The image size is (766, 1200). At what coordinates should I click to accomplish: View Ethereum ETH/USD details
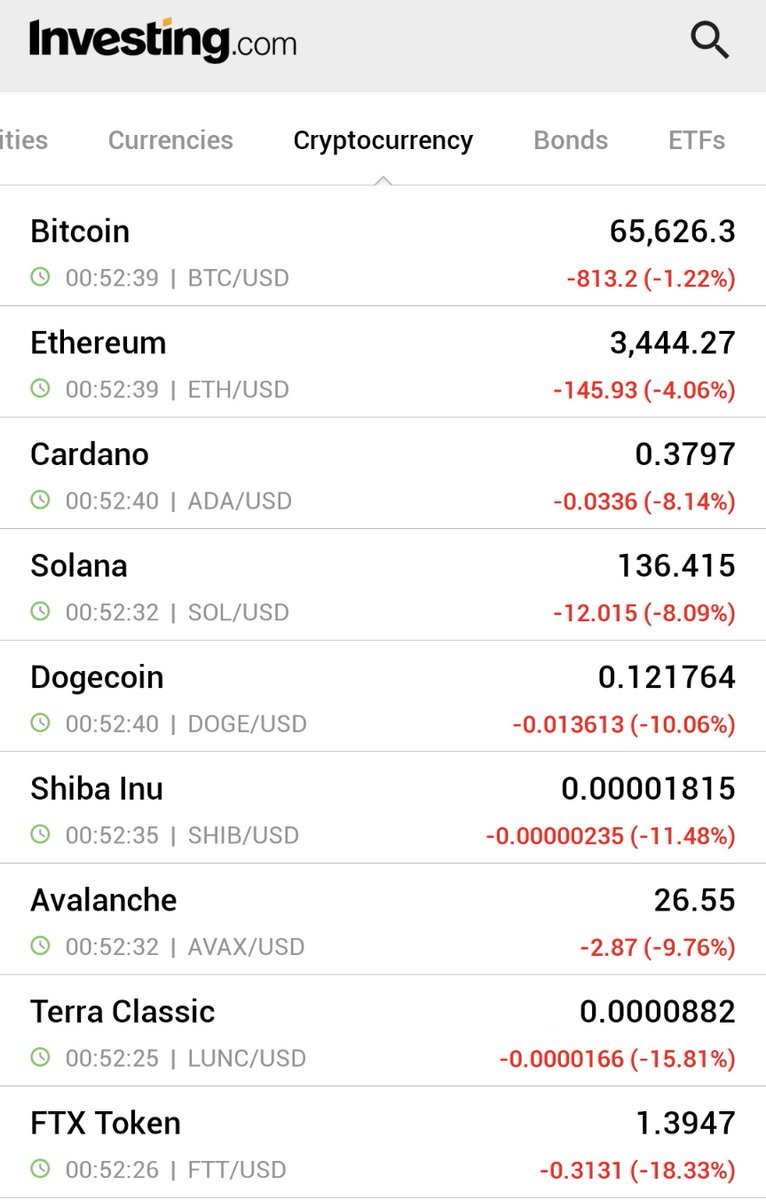click(383, 363)
